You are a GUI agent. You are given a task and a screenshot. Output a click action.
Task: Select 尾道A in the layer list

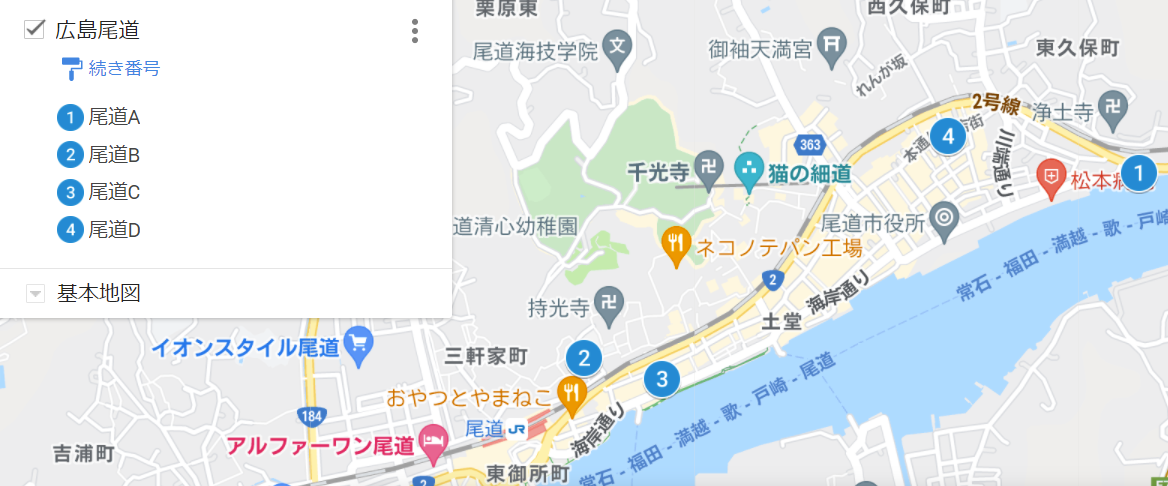coord(113,117)
